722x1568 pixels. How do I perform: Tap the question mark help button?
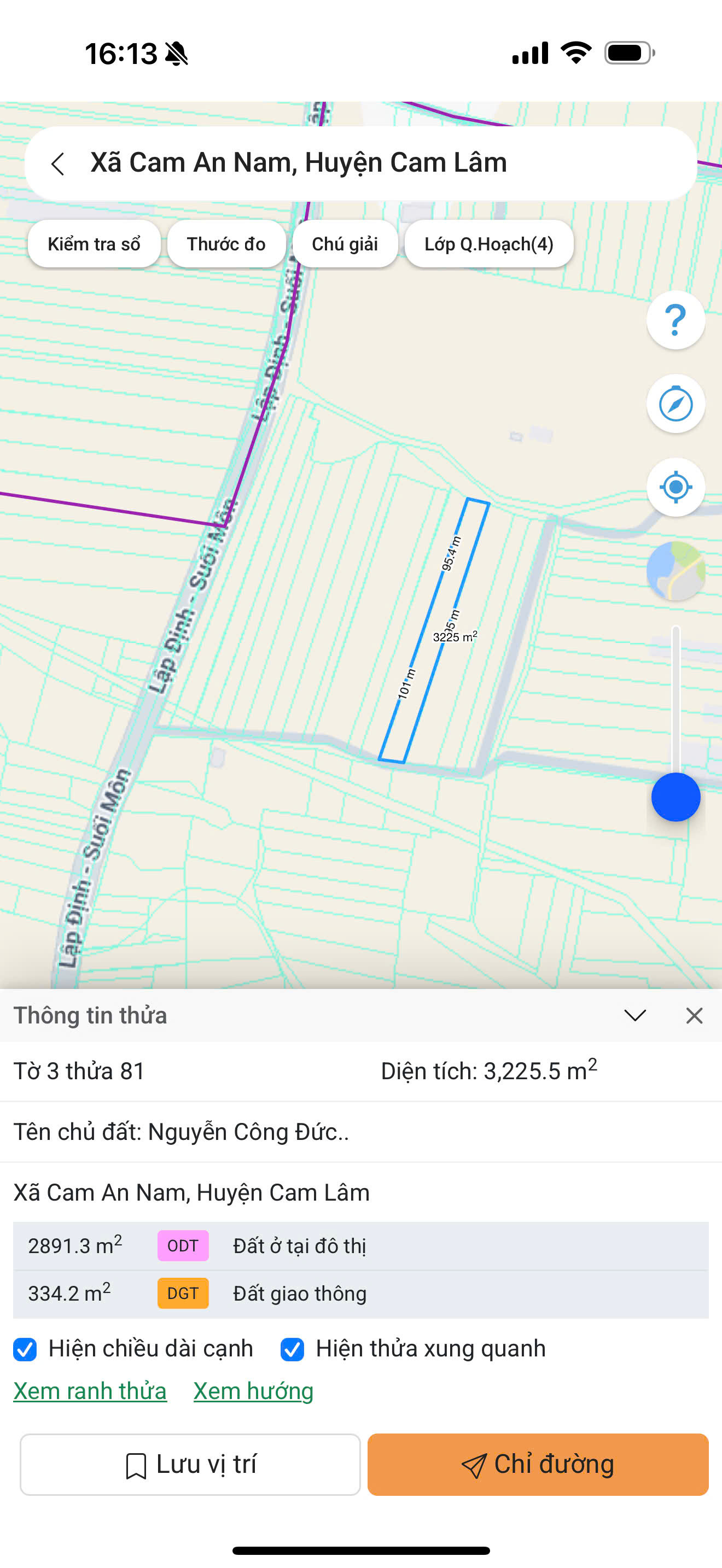pos(675,320)
